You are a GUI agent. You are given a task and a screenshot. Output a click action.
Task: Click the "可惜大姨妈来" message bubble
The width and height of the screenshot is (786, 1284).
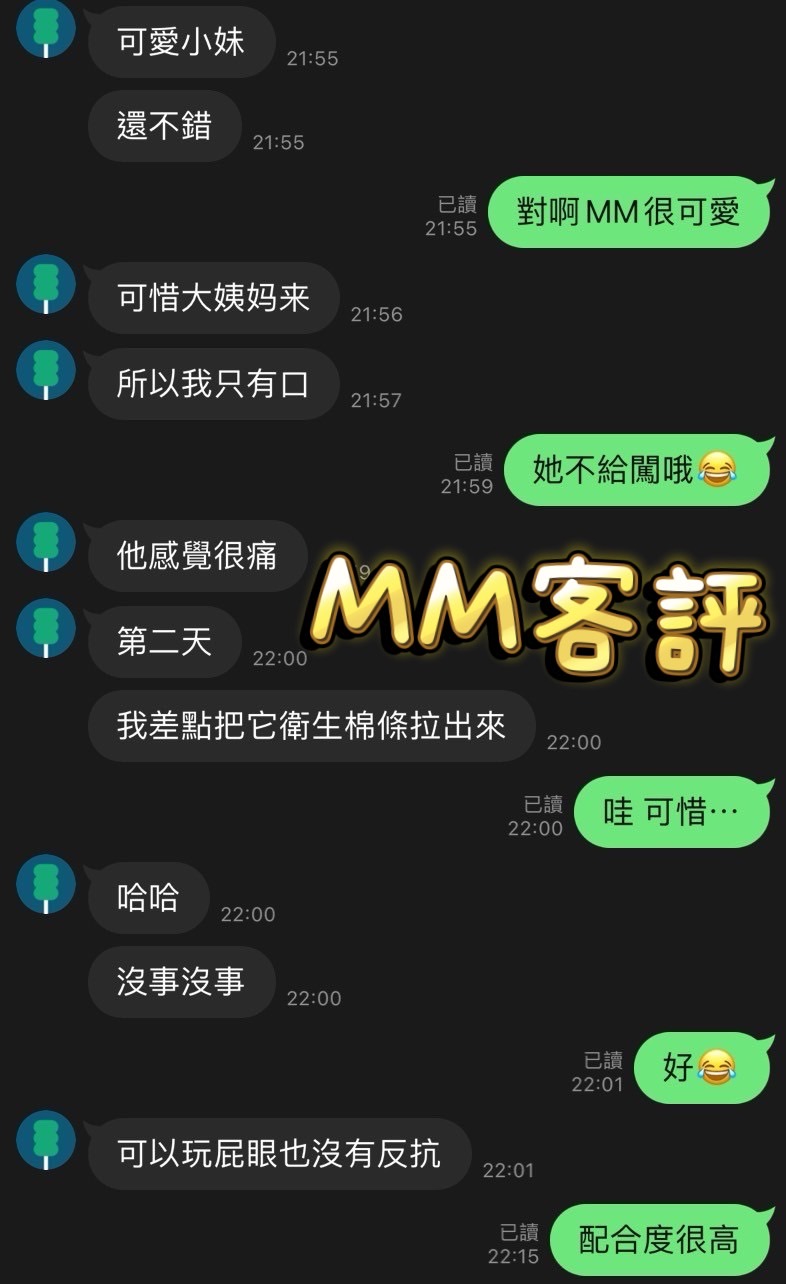[x=214, y=298]
